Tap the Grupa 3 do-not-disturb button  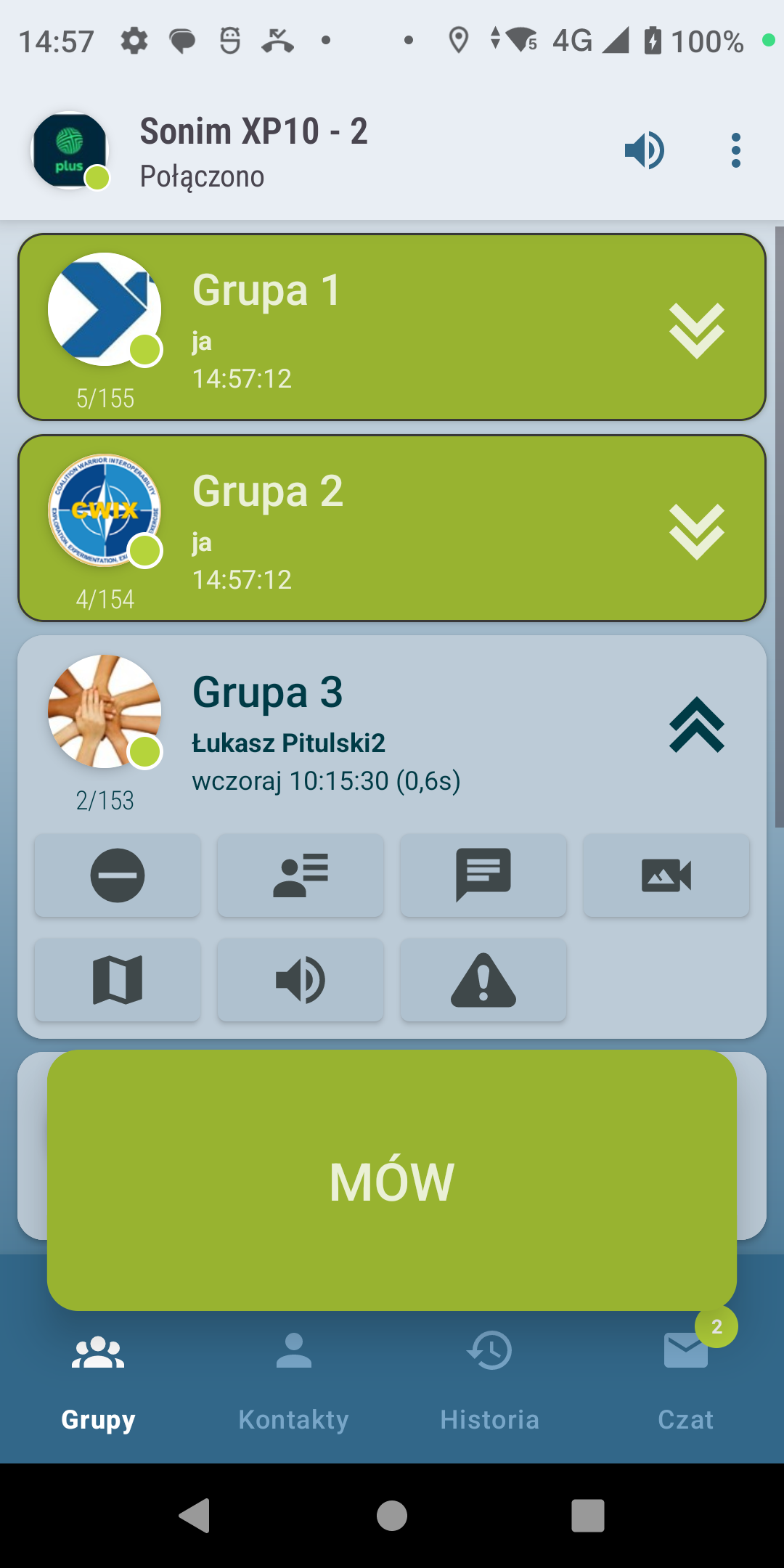[118, 875]
